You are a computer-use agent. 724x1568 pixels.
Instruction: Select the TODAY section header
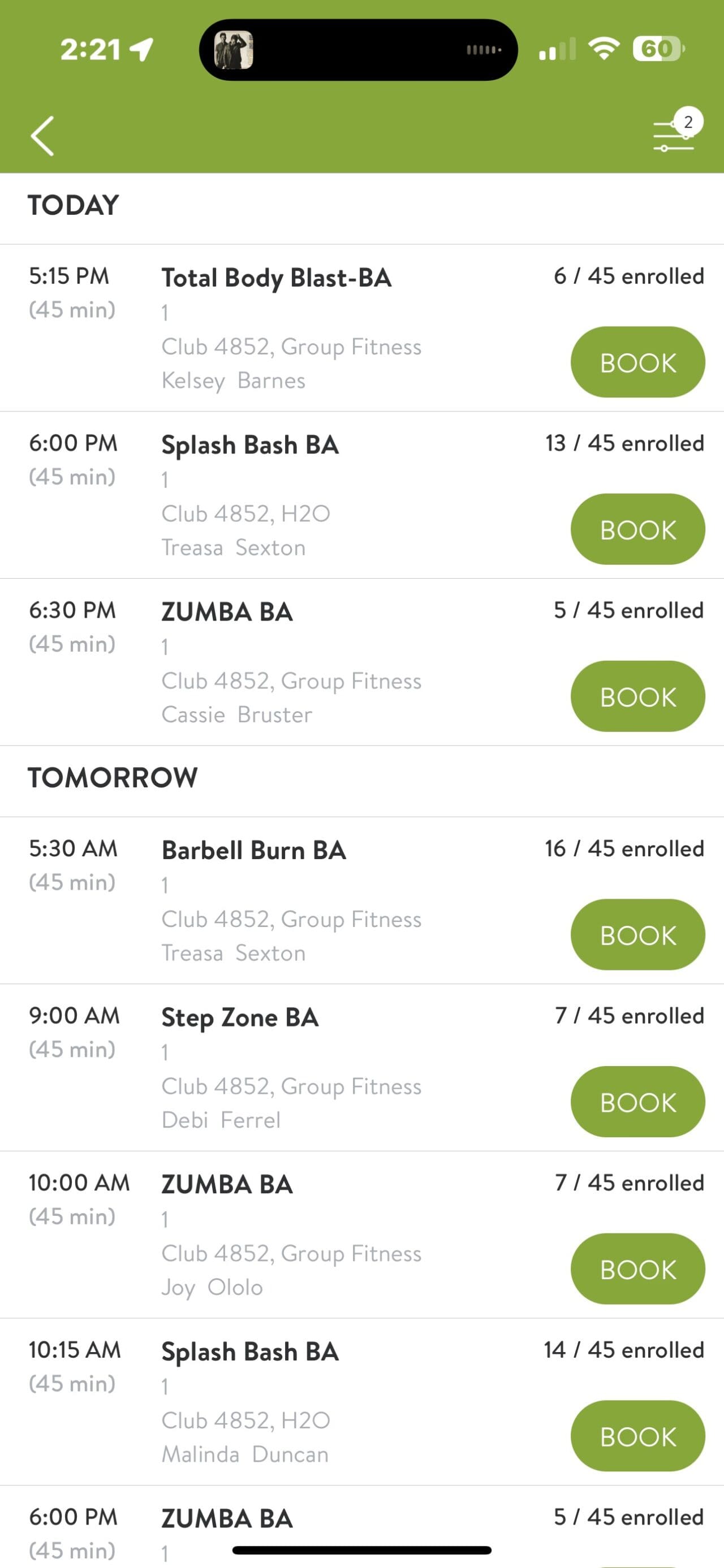click(73, 206)
